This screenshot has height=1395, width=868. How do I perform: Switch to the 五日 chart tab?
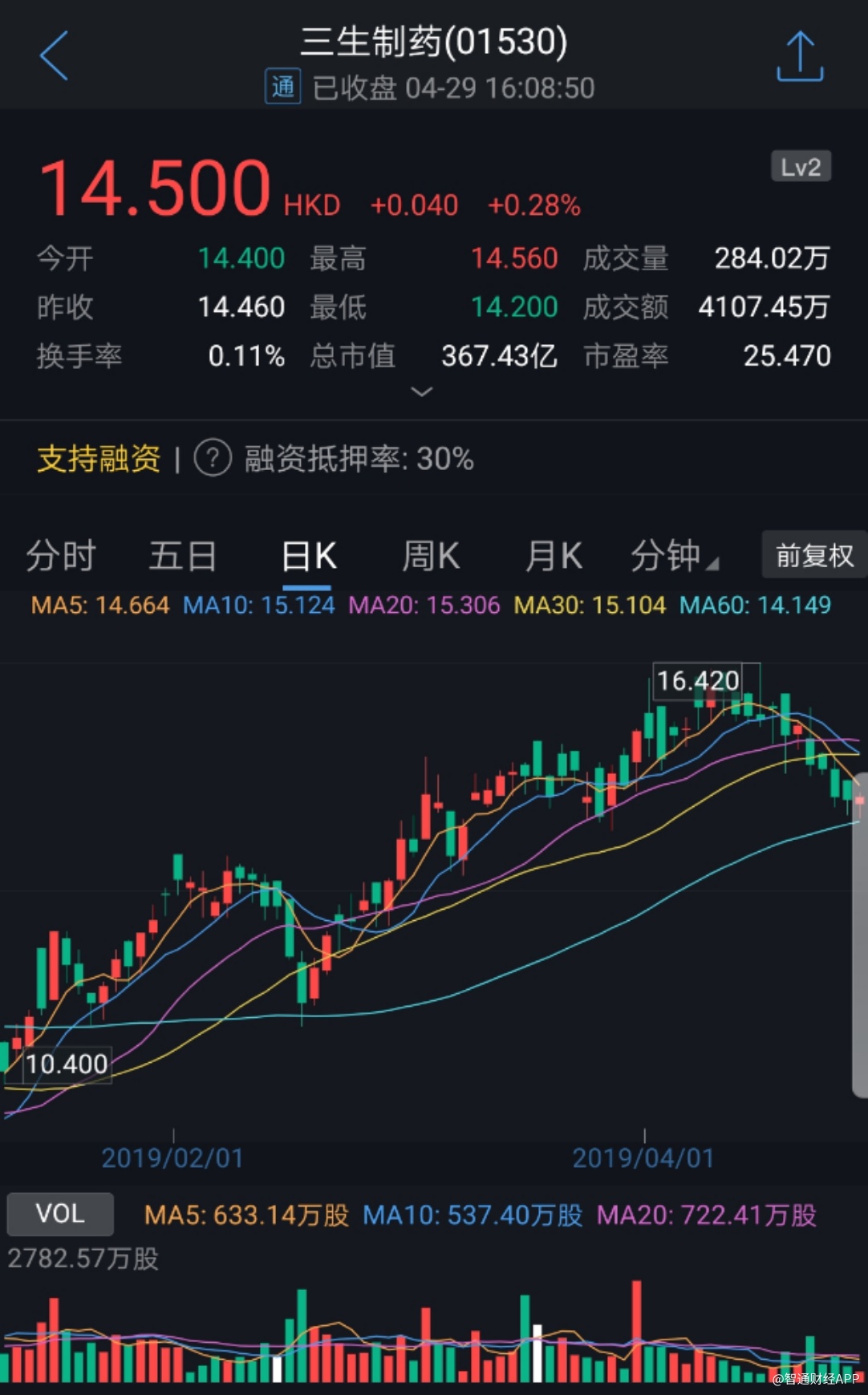click(x=183, y=556)
